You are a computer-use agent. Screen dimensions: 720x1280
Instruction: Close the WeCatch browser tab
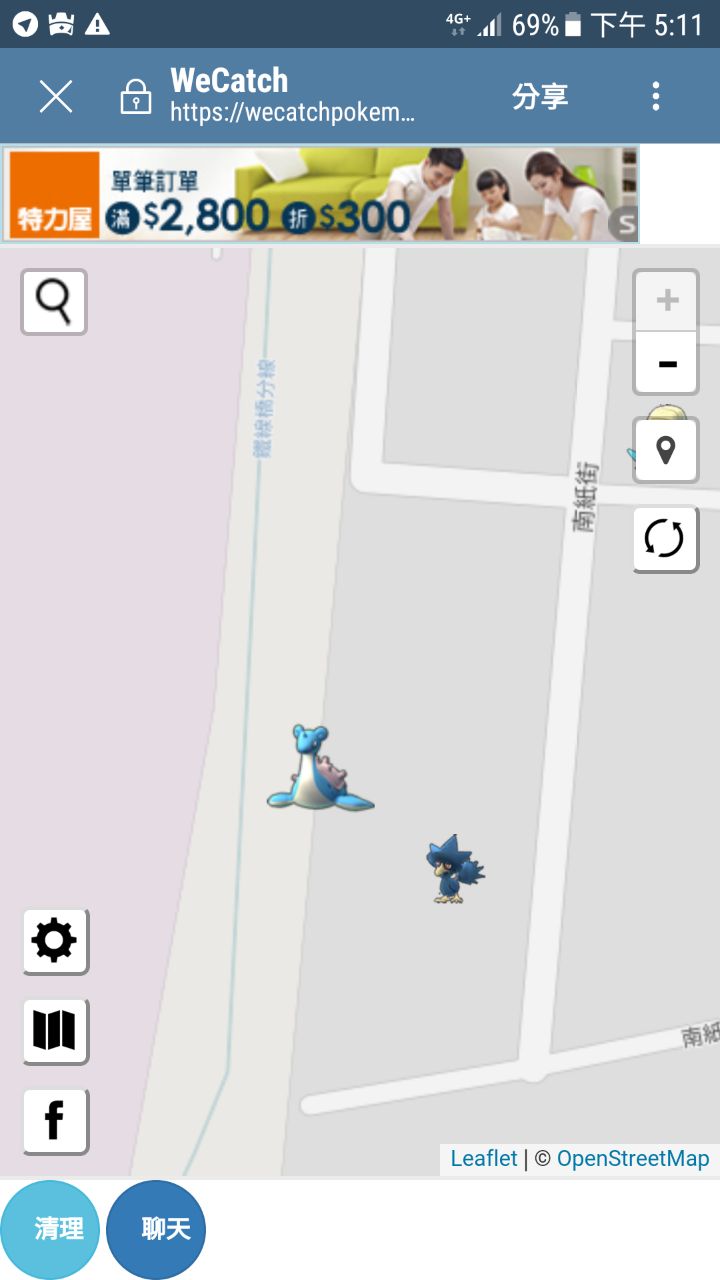(x=55, y=96)
